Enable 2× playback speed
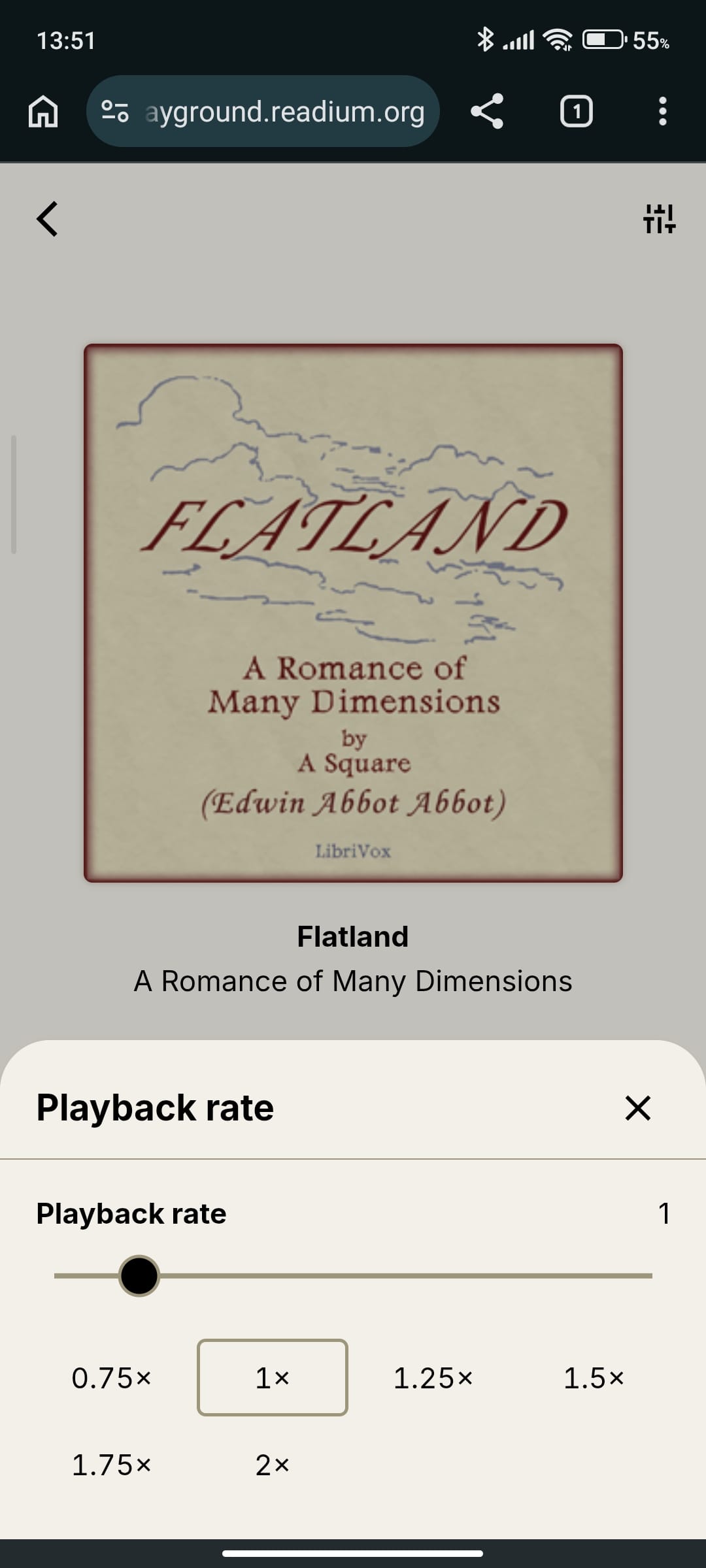This screenshot has width=706, height=1568. click(x=271, y=1465)
